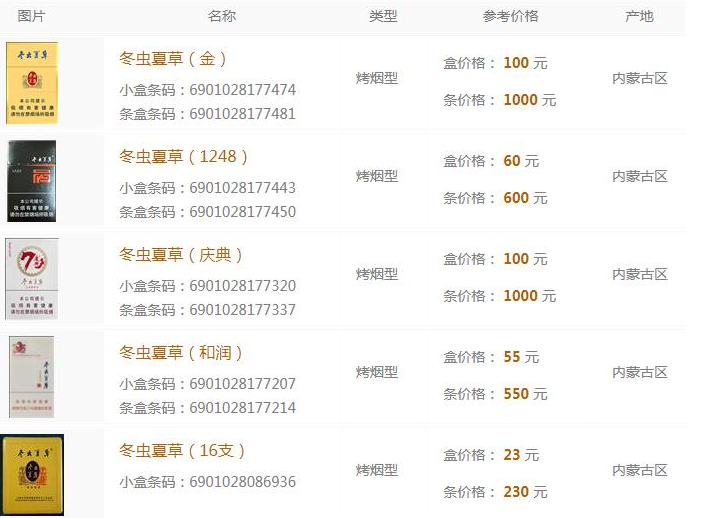702x518 pixels.
Task: Open 冬虫夏草（金）product page
Action: pos(173,59)
